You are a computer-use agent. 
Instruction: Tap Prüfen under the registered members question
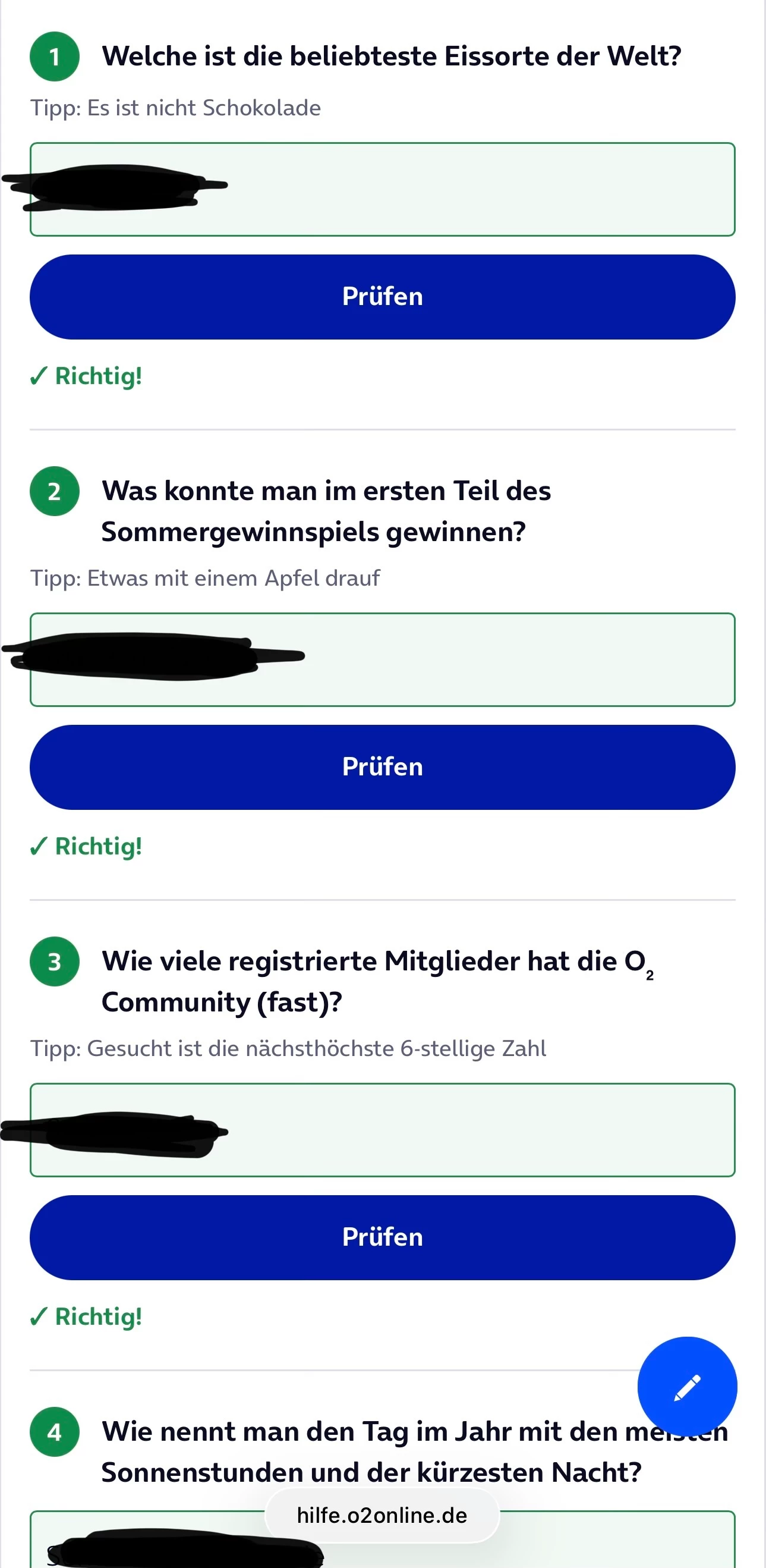382,1237
